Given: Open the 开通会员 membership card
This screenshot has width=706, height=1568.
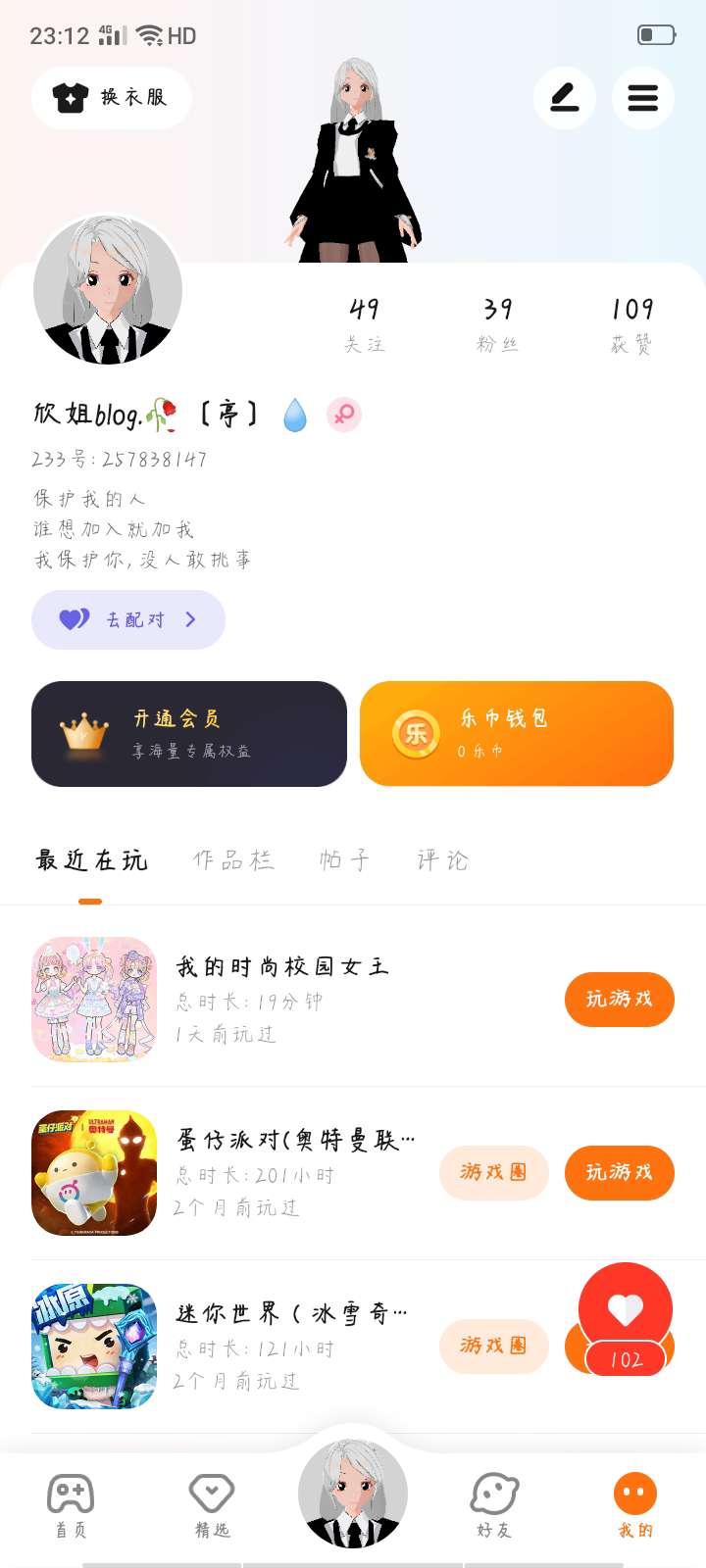Looking at the screenshot, I should 189,734.
